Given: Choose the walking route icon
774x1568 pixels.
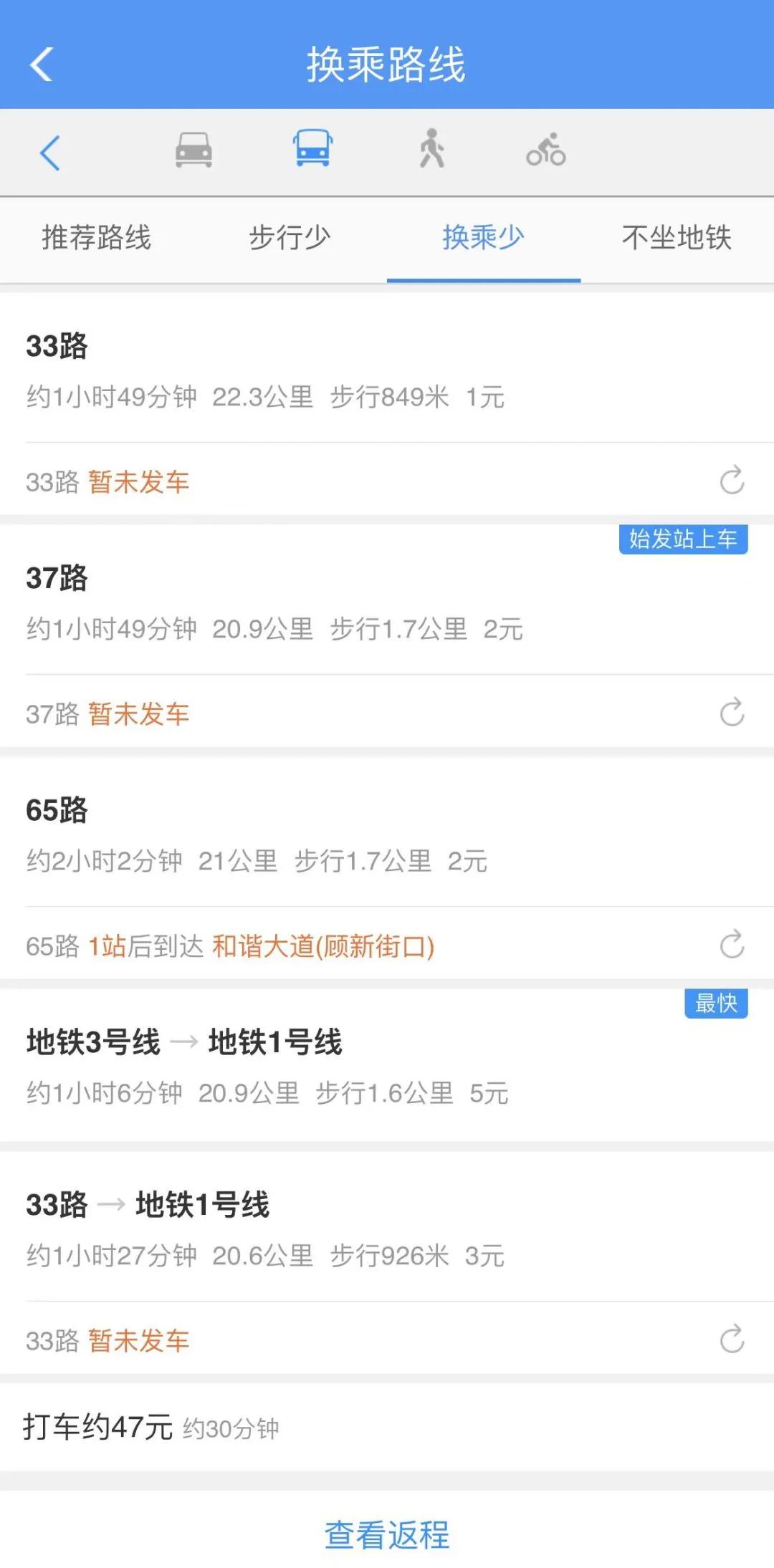Looking at the screenshot, I should pyautogui.click(x=431, y=149).
